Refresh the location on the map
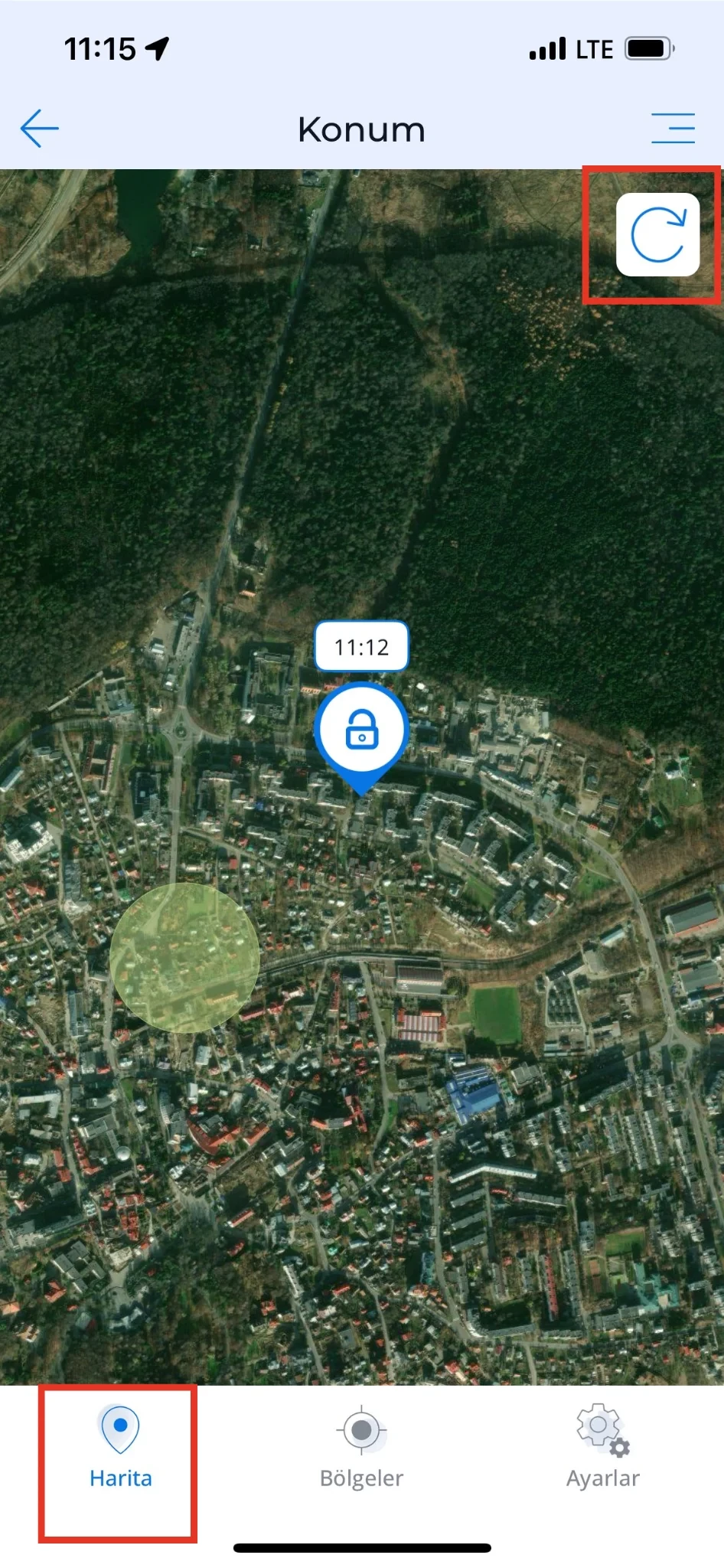The height and width of the screenshot is (1568, 724). click(657, 234)
